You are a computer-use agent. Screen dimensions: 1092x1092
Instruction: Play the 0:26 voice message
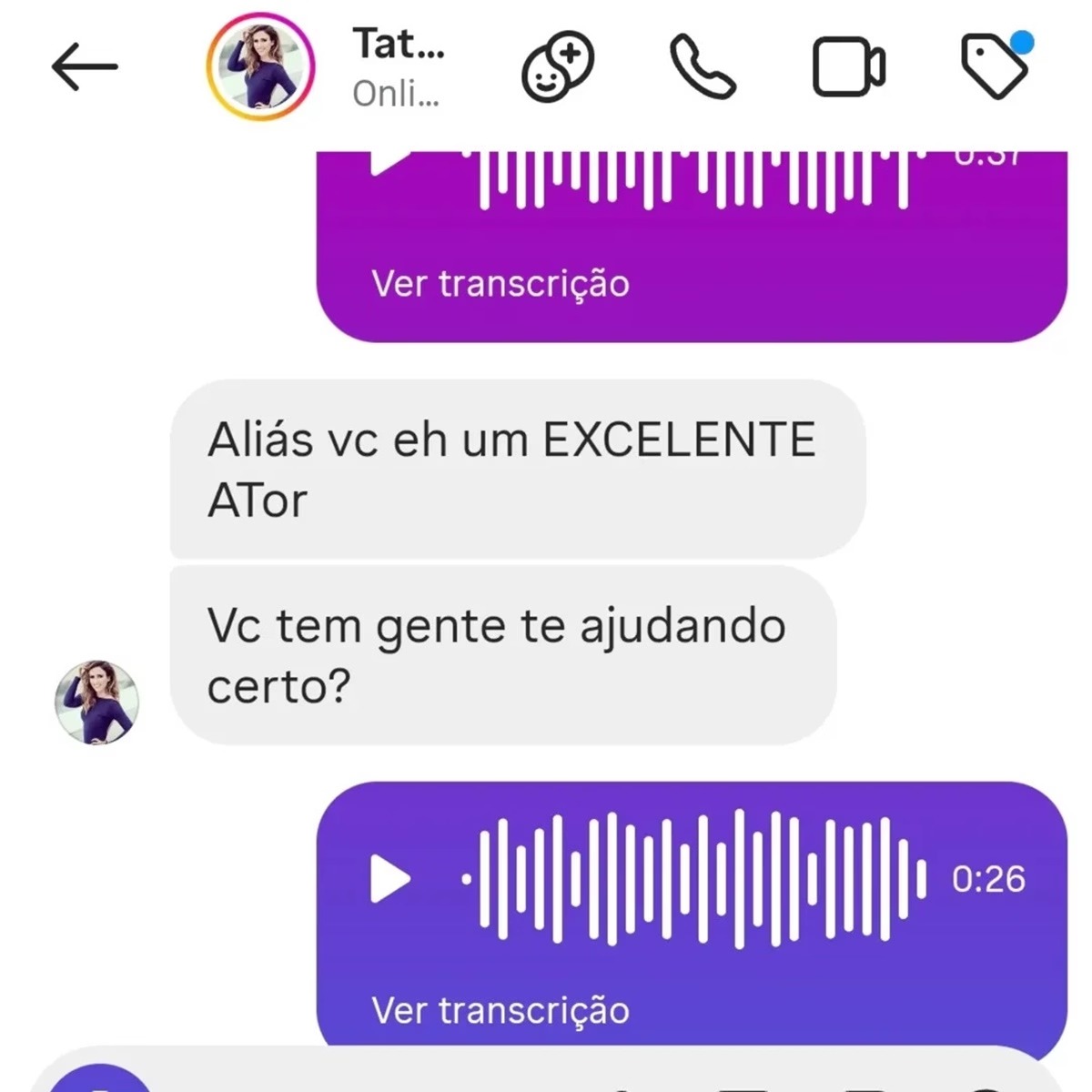(389, 879)
